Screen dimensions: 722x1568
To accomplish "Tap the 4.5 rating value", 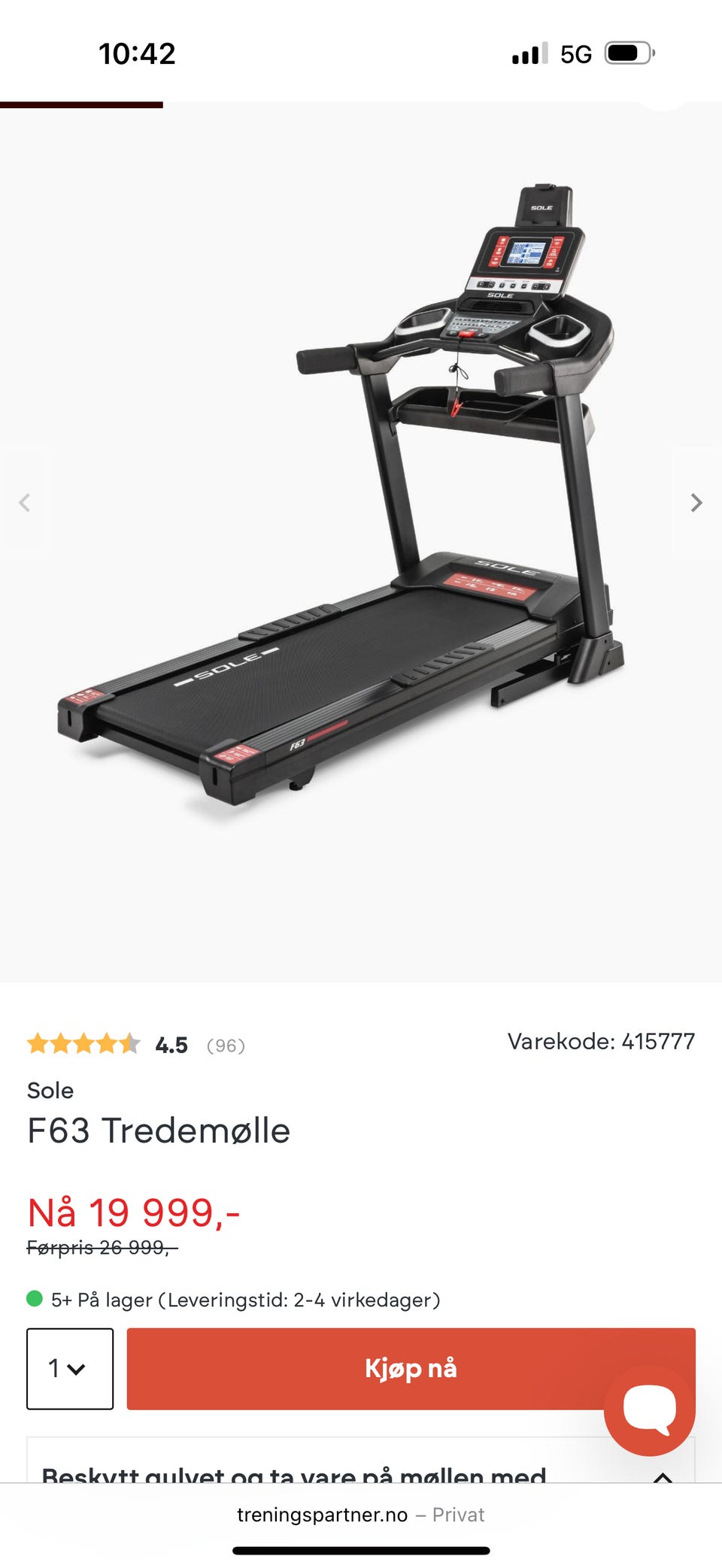I will coord(170,1044).
